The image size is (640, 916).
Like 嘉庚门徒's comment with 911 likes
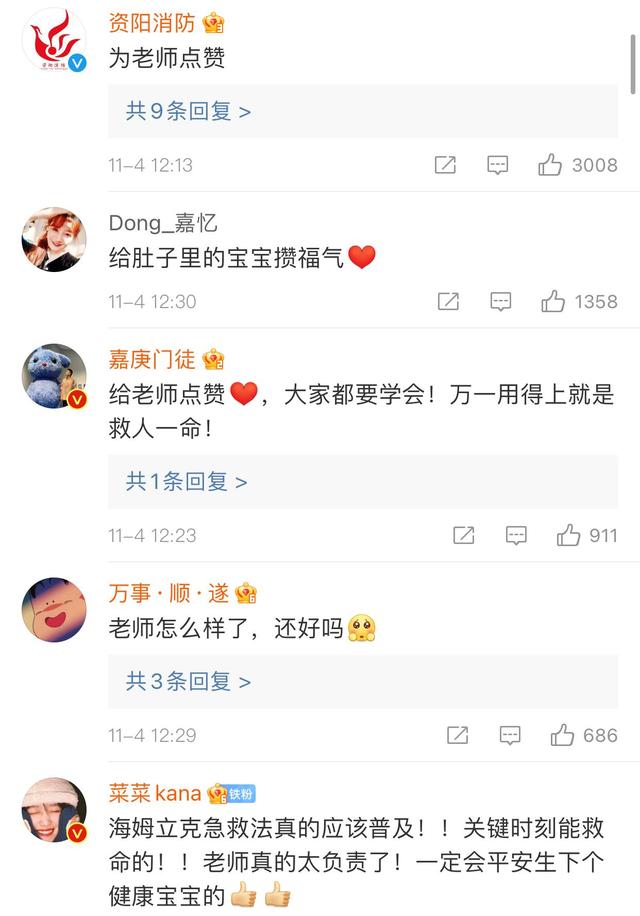click(x=568, y=536)
